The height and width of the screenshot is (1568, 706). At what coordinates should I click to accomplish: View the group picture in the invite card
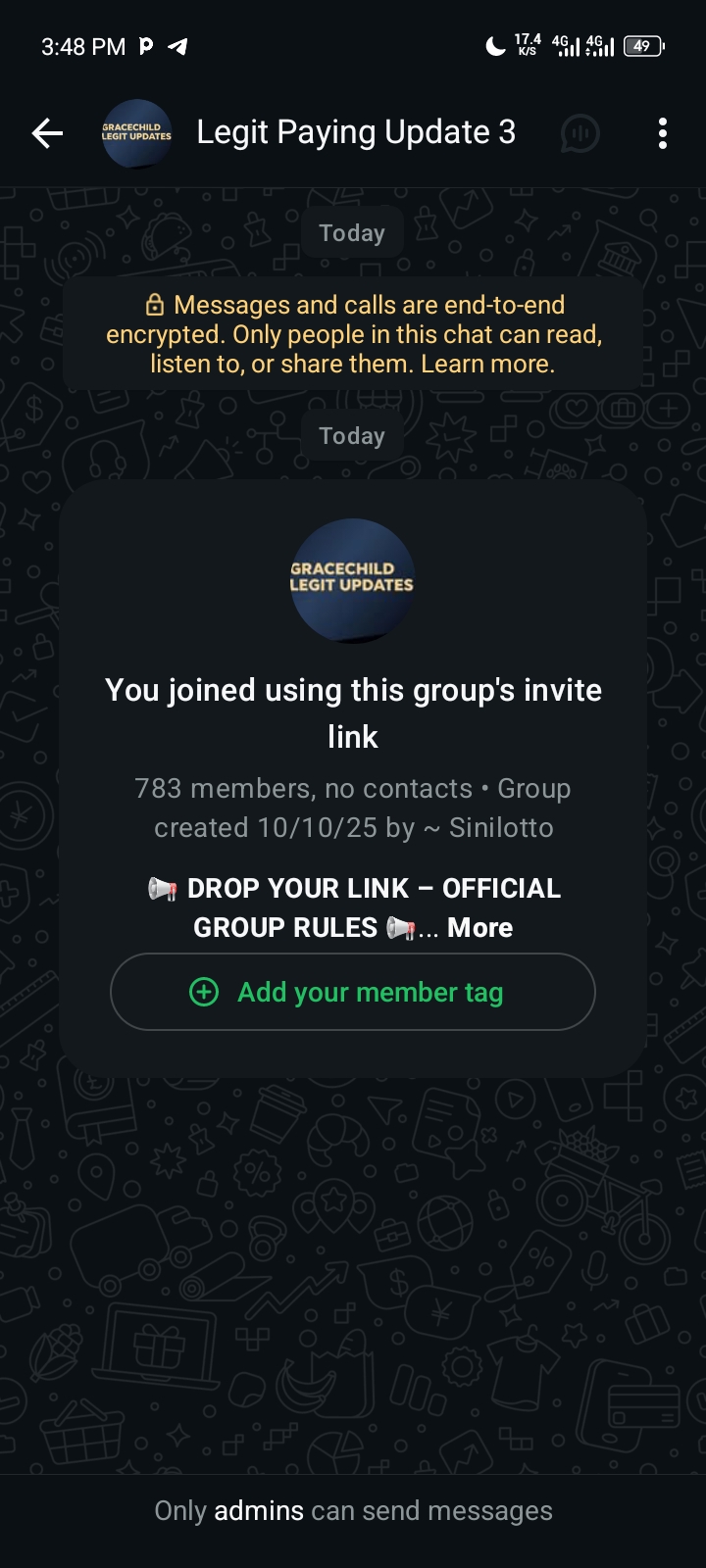pyautogui.click(x=352, y=579)
